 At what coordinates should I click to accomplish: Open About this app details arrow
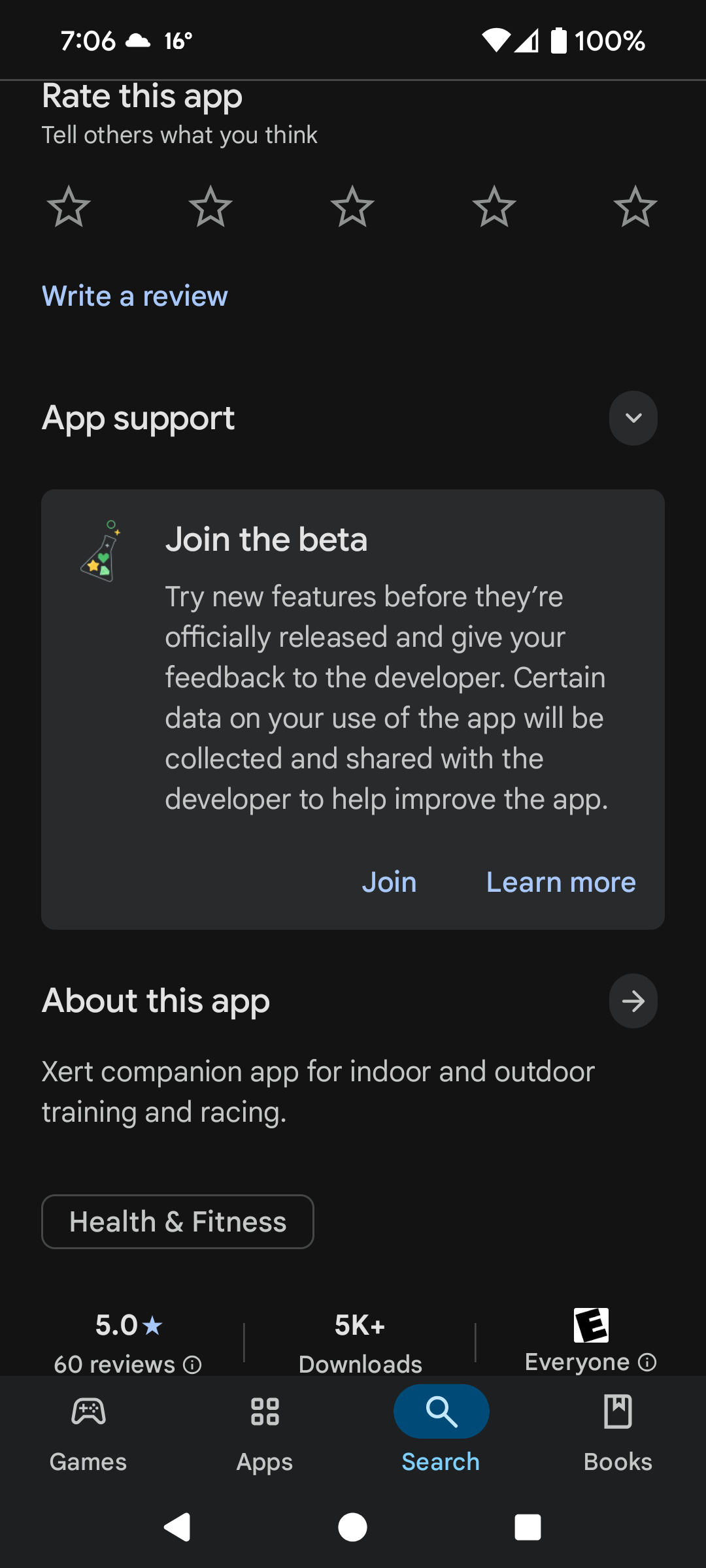[633, 1001]
